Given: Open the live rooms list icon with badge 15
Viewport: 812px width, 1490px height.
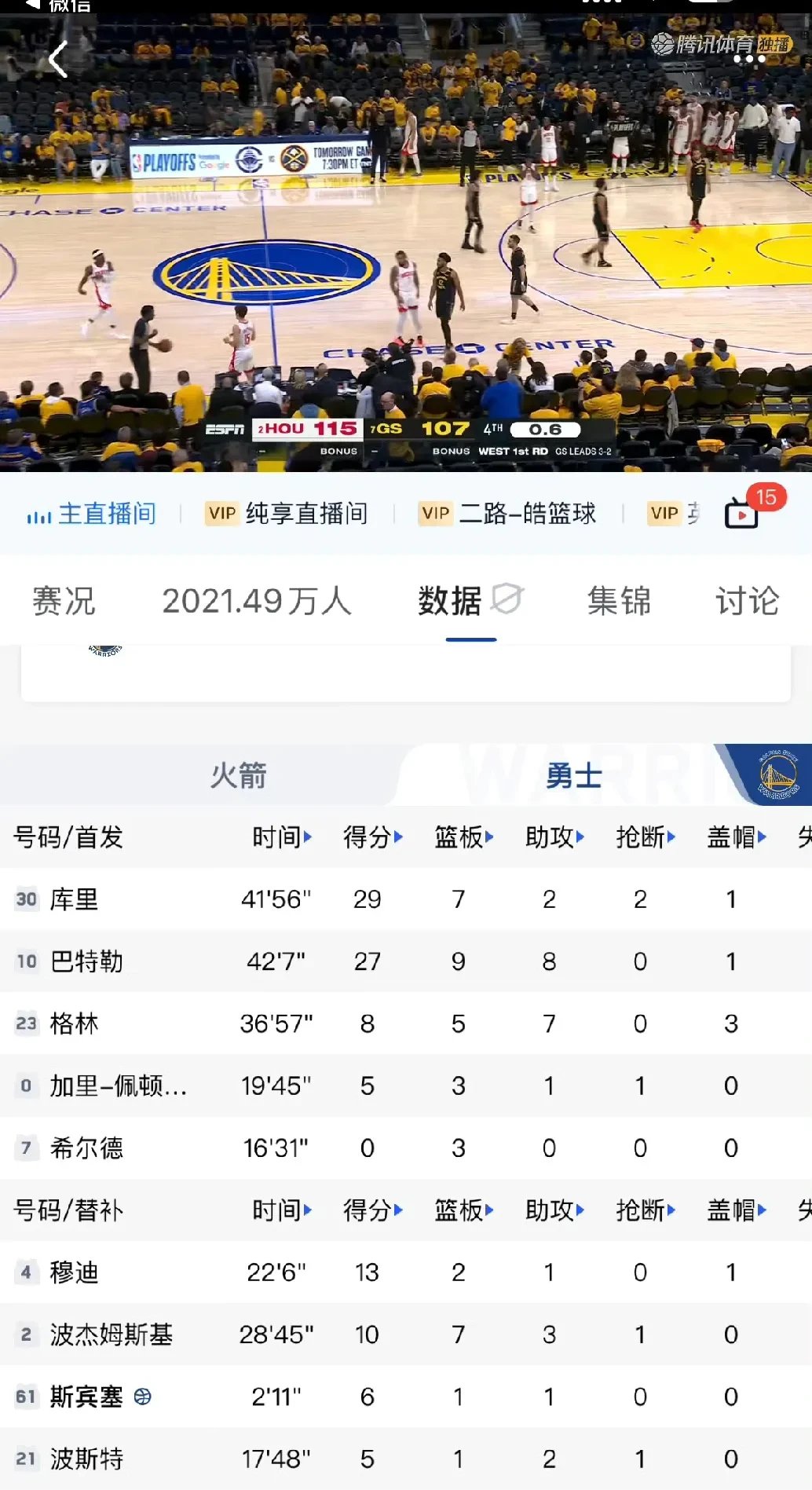Looking at the screenshot, I should point(742,514).
